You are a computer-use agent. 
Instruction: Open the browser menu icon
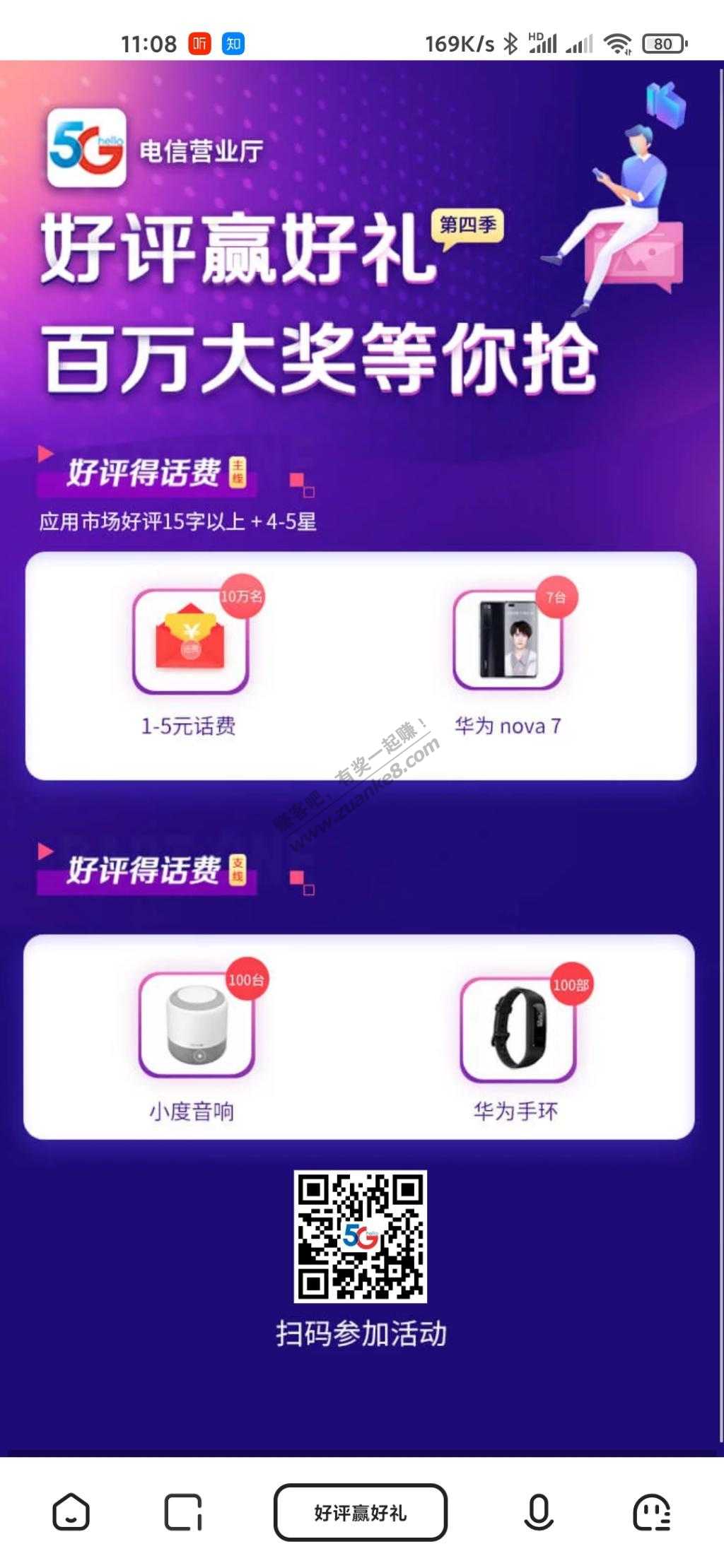coord(652,1513)
